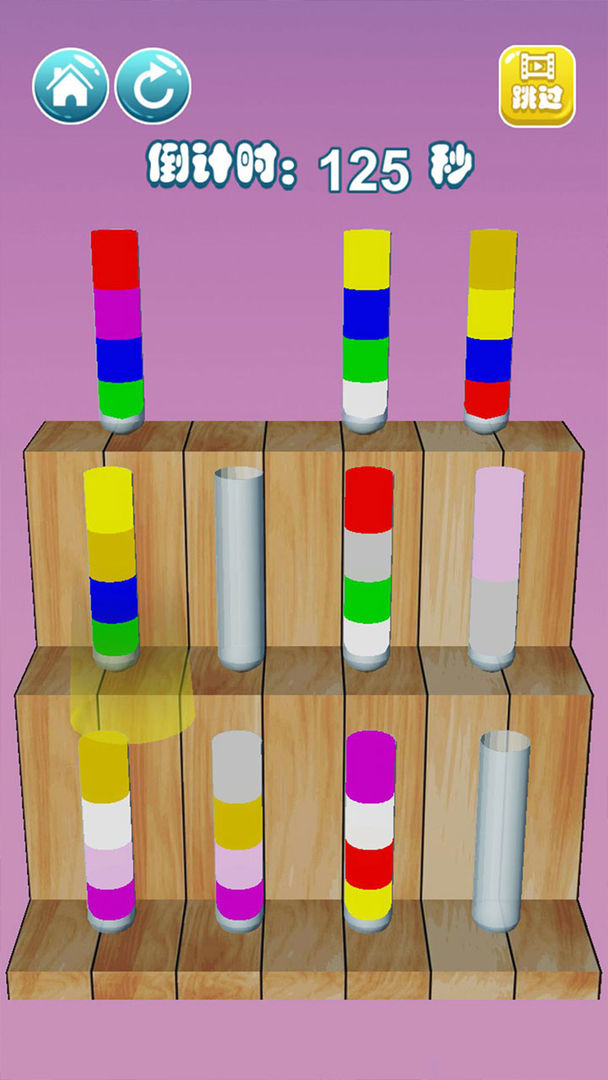Tap the tube holding only pink and gray
The height and width of the screenshot is (1080, 608).
tap(496, 565)
